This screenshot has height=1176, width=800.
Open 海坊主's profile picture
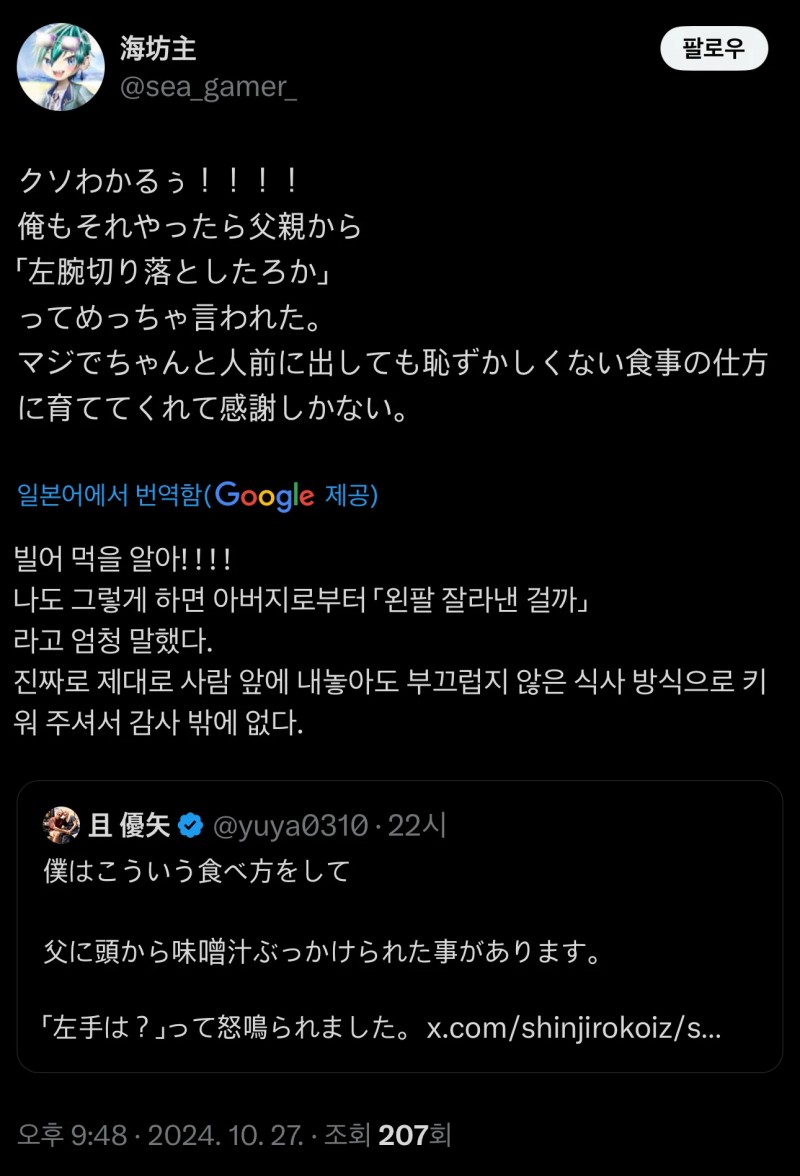[60, 67]
